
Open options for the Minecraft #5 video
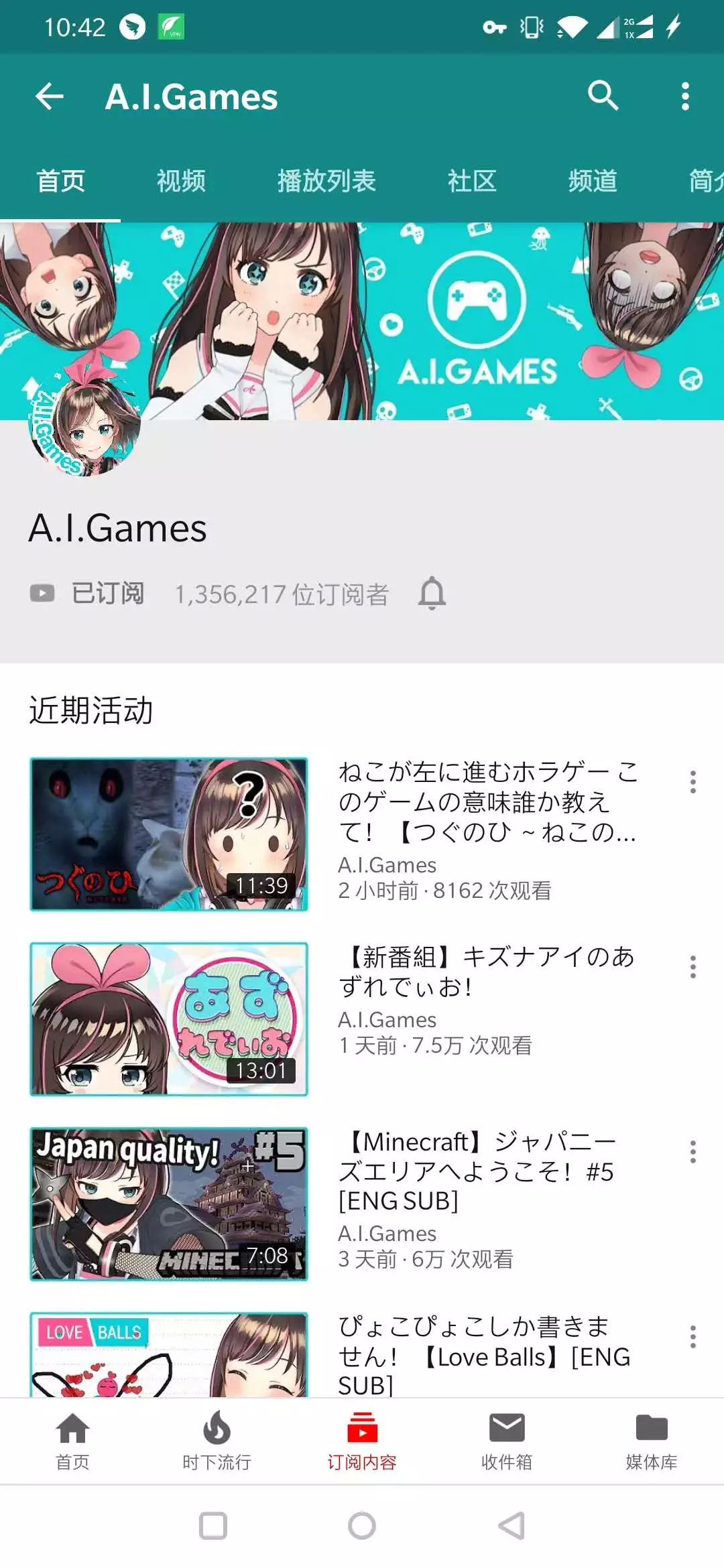click(x=692, y=1152)
